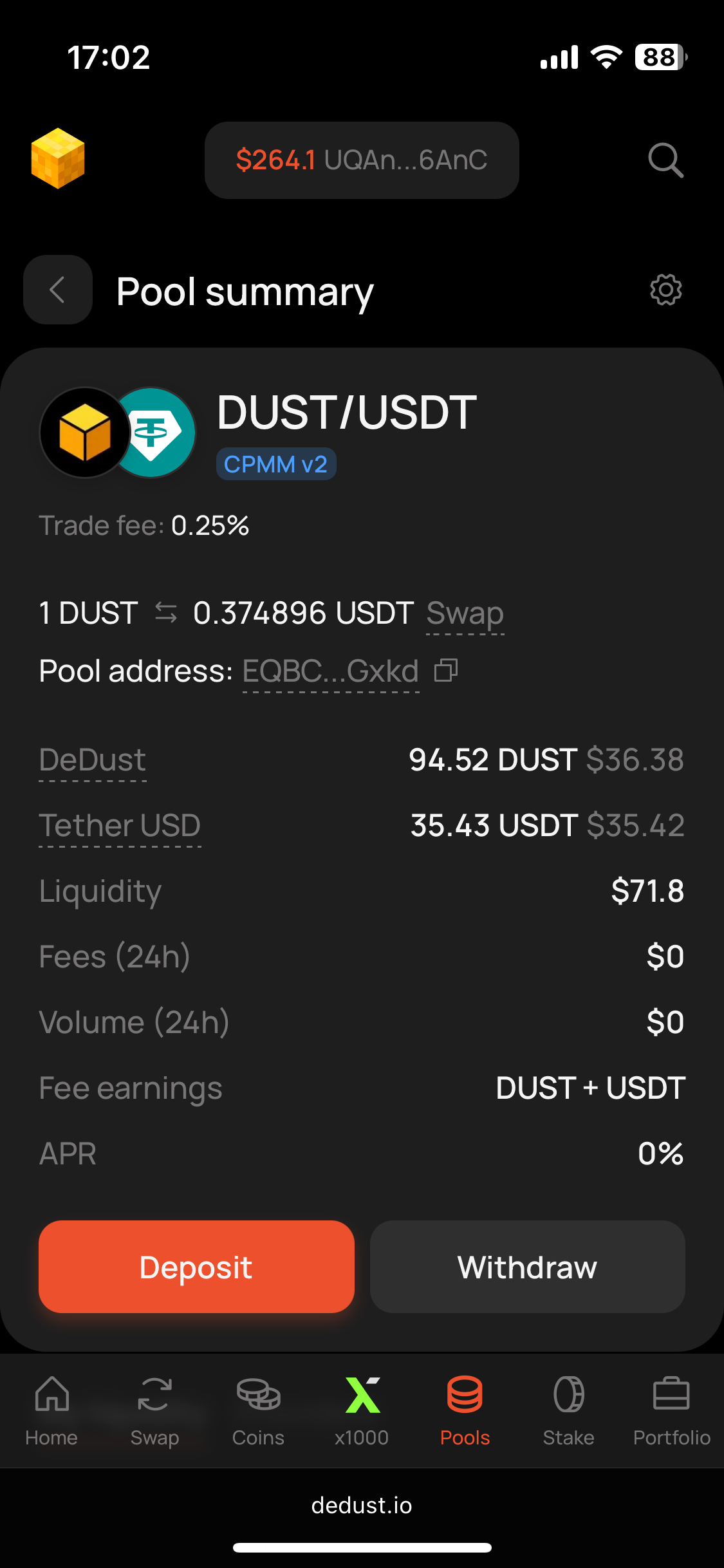
Task: Open the Portfolio tab
Action: [671, 1410]
